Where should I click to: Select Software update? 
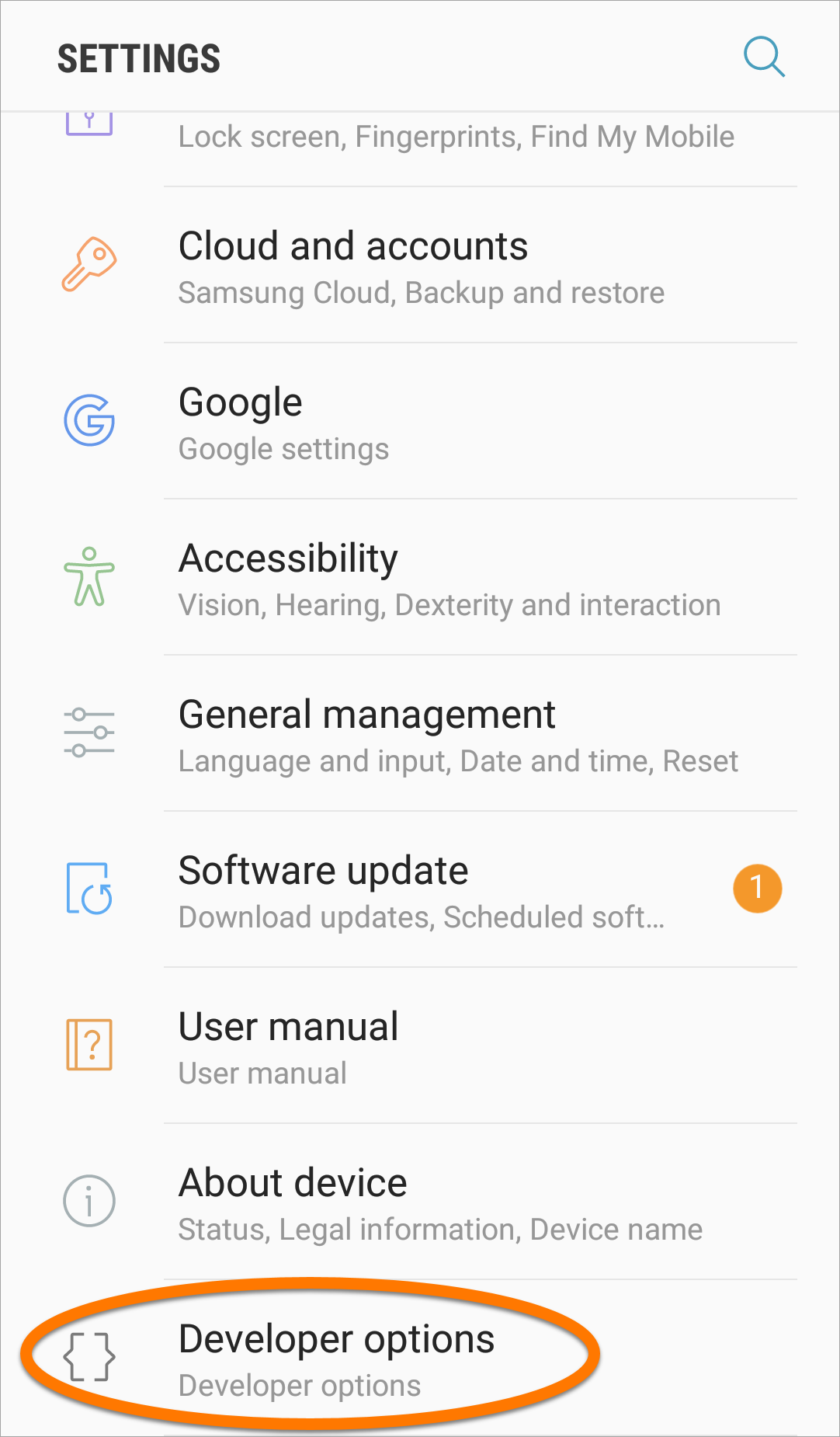(420, 889)
